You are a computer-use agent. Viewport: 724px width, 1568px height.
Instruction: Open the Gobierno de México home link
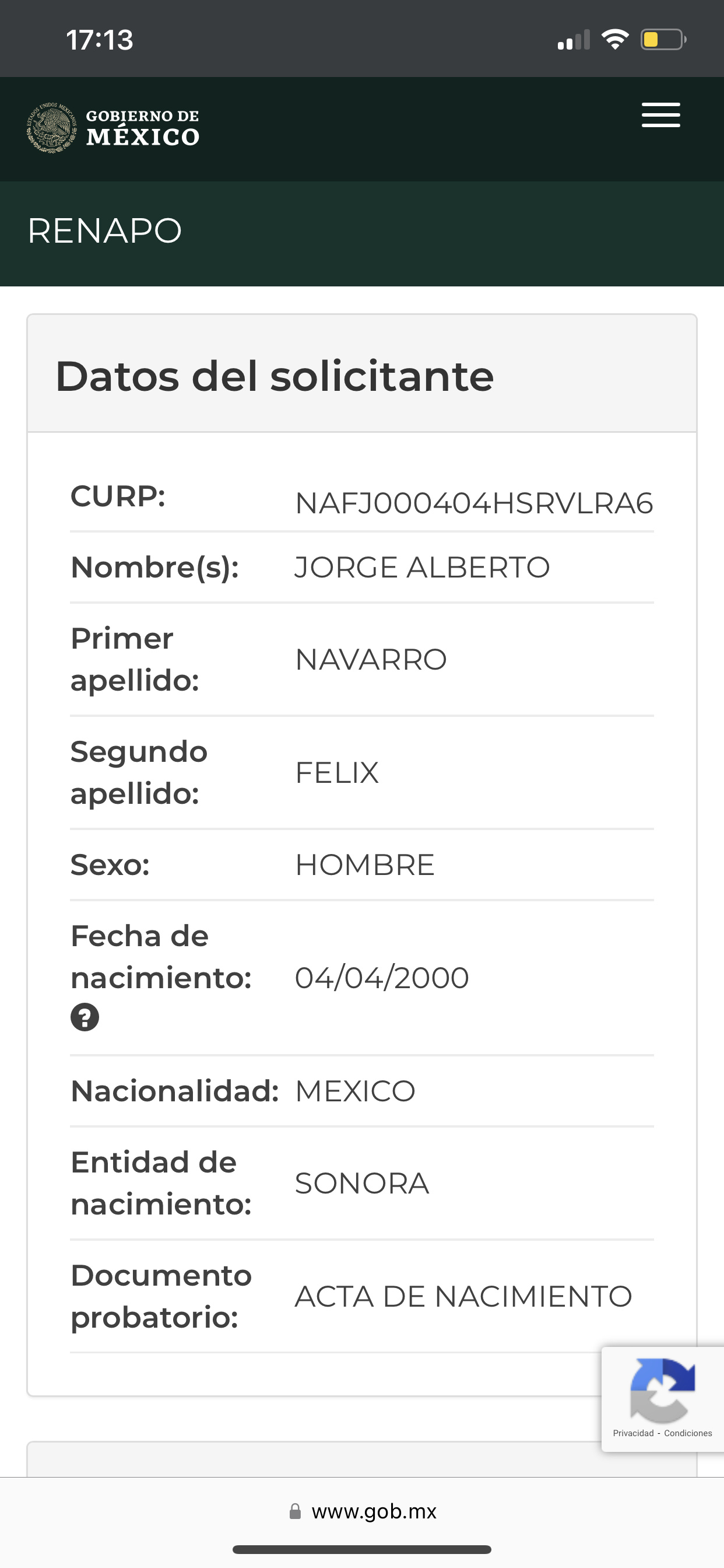[x=113, y=127]
